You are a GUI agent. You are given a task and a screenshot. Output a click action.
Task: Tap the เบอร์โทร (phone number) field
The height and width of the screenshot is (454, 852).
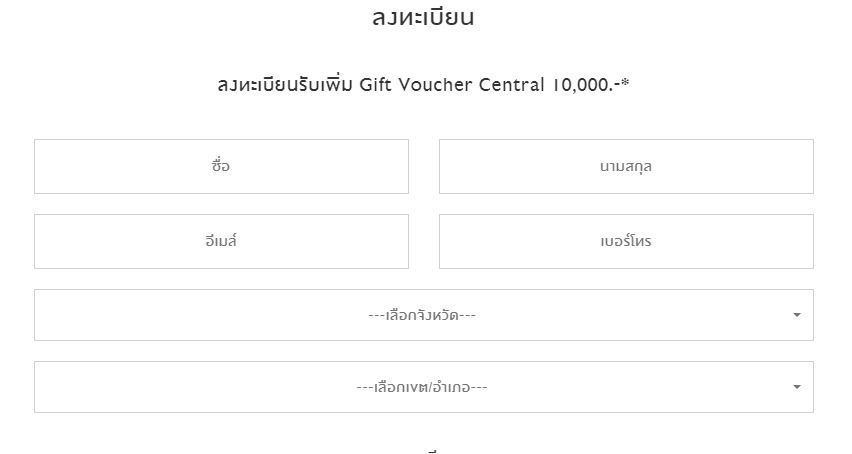(x=626, y=241)
